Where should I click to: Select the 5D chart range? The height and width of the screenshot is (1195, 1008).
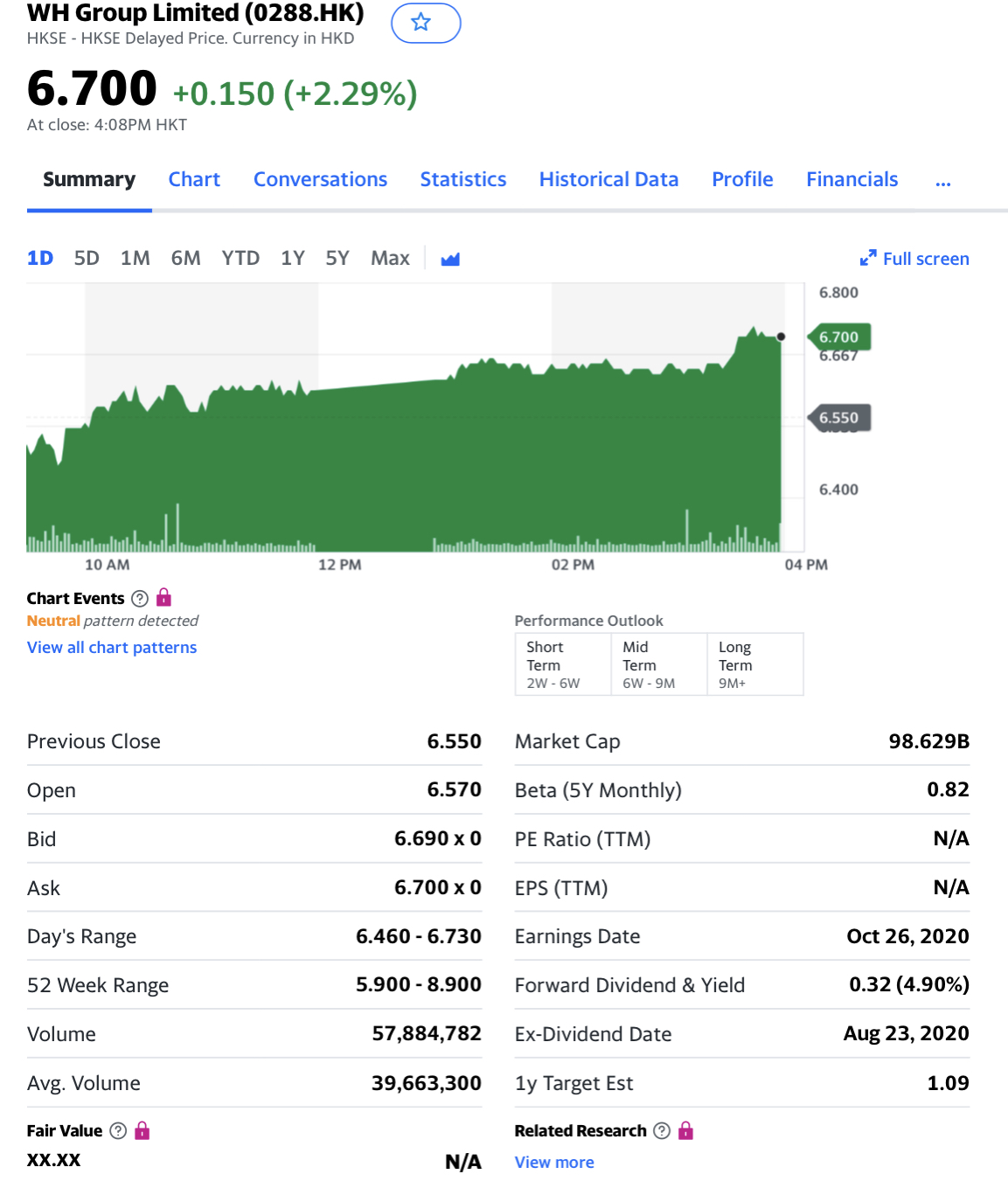click(87, 258)
